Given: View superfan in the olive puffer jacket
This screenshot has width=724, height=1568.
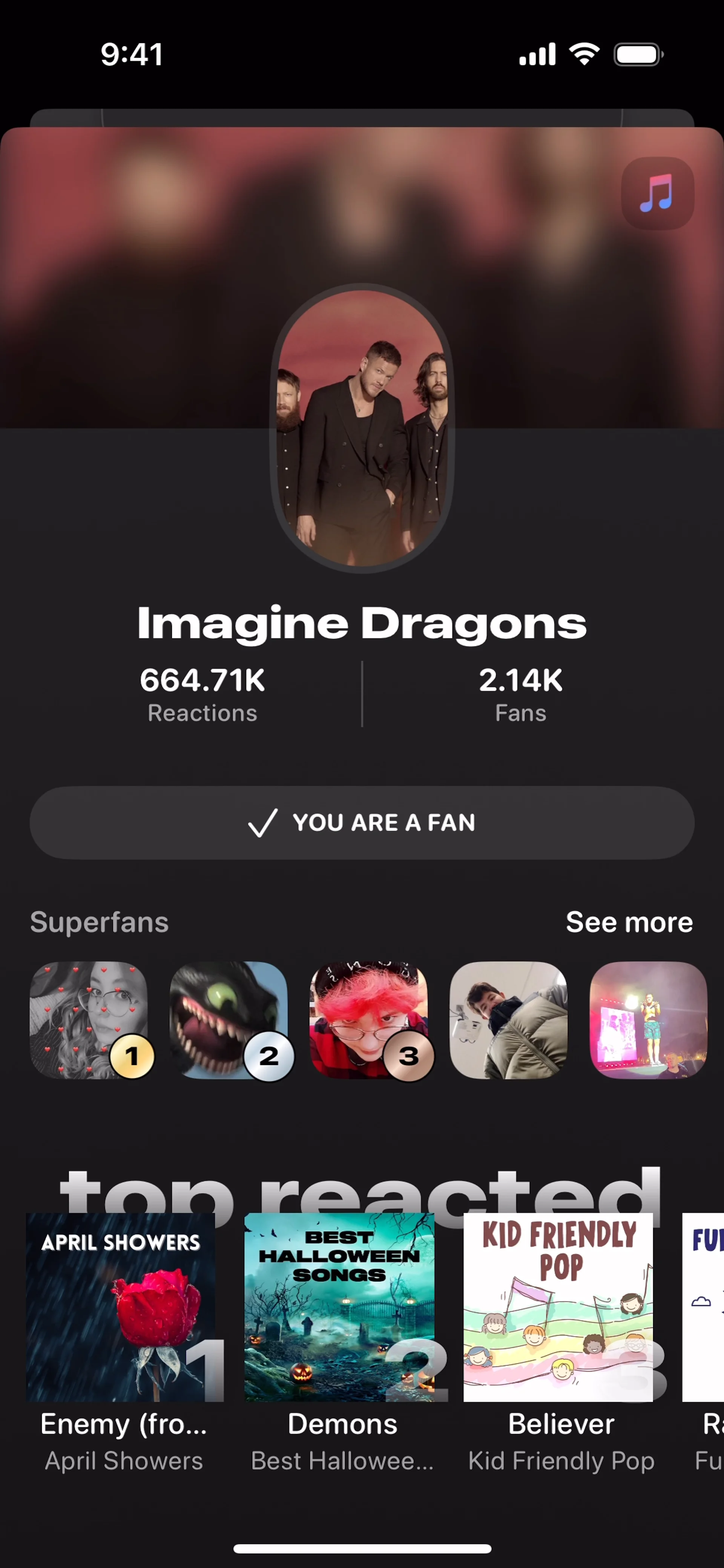Looking at the screenshot, I should [x=508, y=1020].
